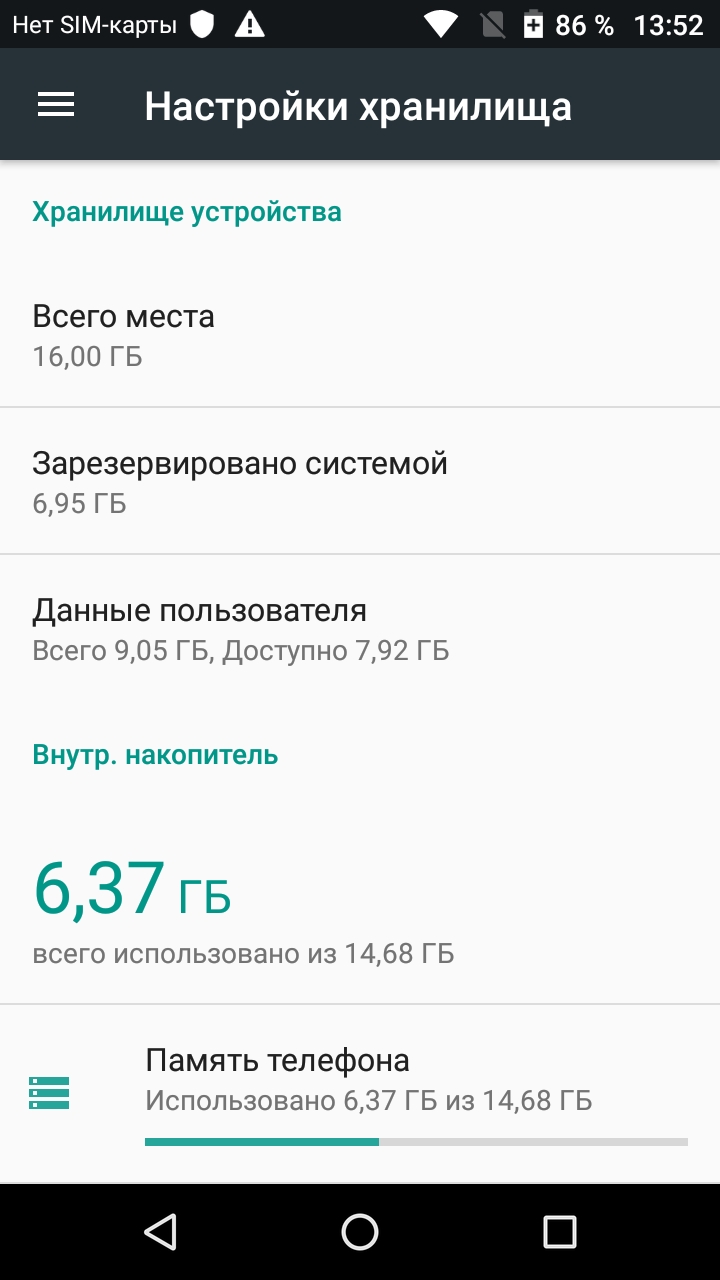Go to the home screen

coord(360,1232)
